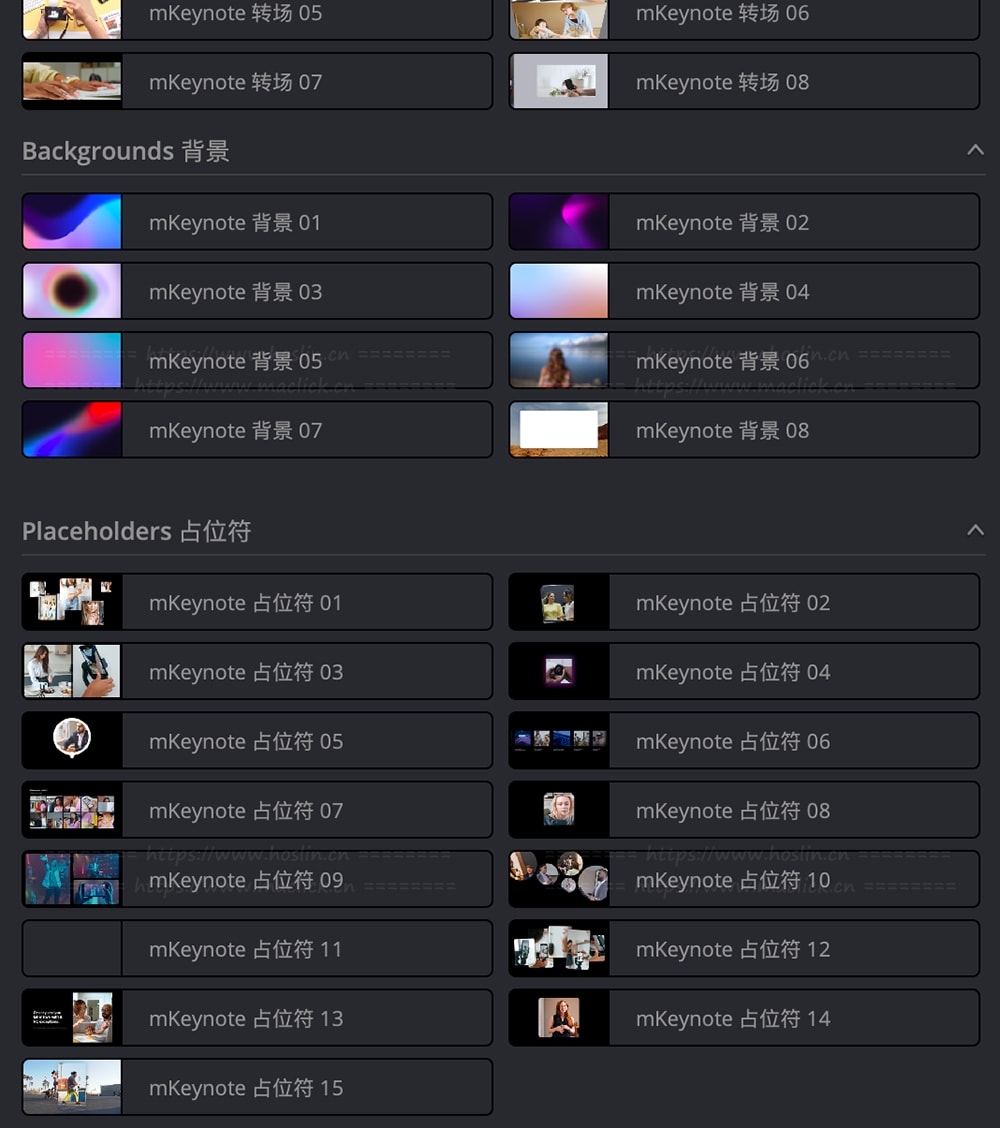Screen dimensions: 1000x1128
Task: Pick mKeynote 背景 04 background
Action: pyautogui.click(x=744, y=292)
